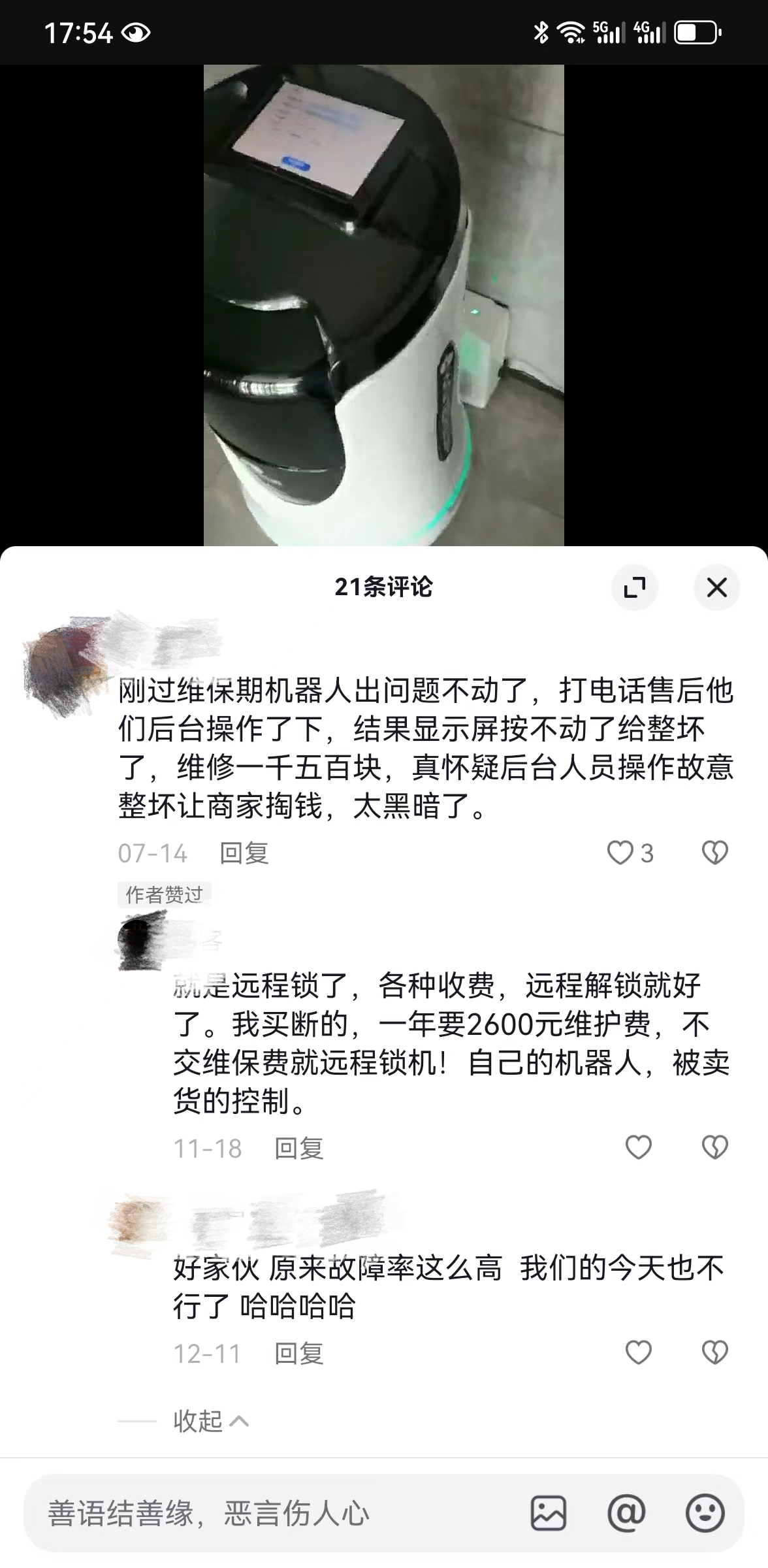Reply to the 12-11 comment
Image resolution: width=768 pixels, height=1568 pixels.
298,1354
